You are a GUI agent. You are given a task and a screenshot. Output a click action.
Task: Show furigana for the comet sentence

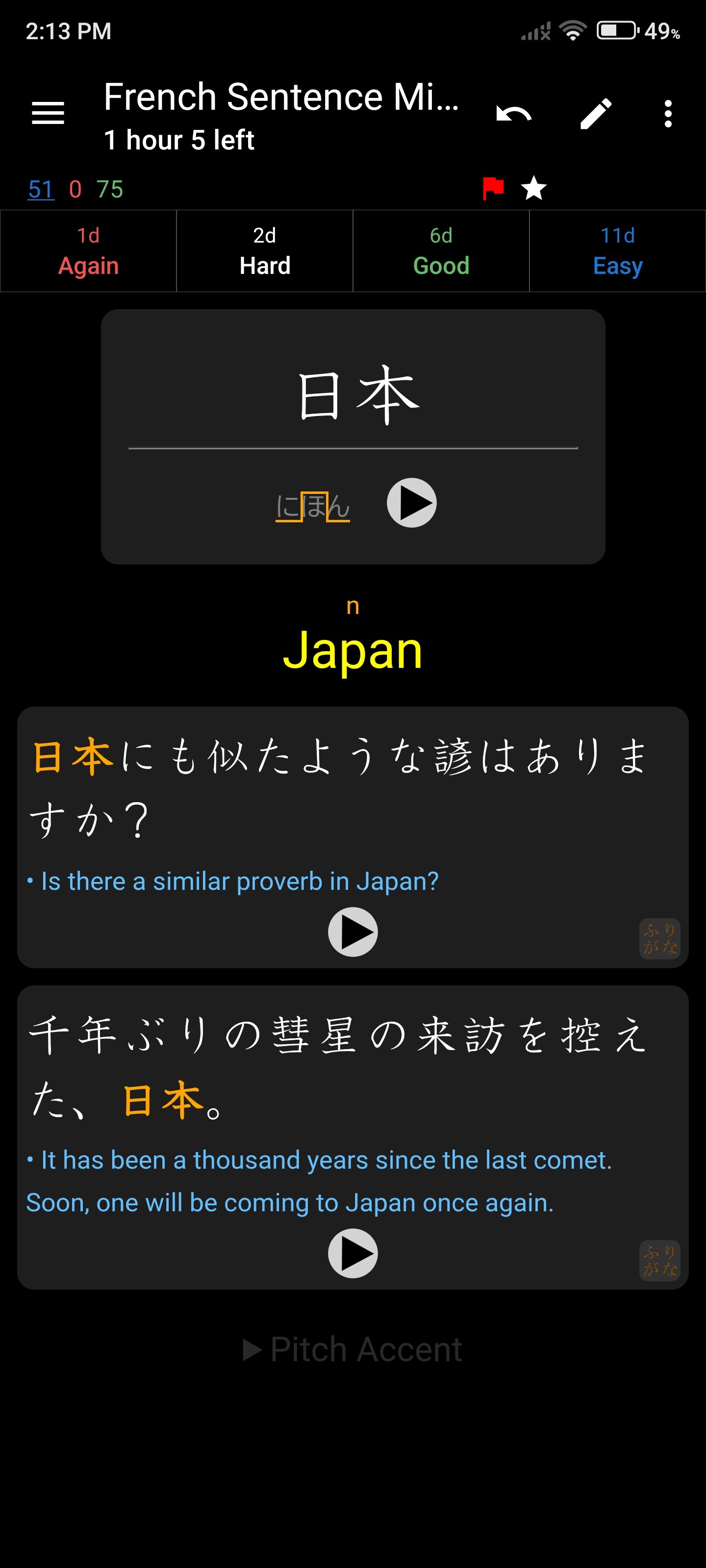660,1261
